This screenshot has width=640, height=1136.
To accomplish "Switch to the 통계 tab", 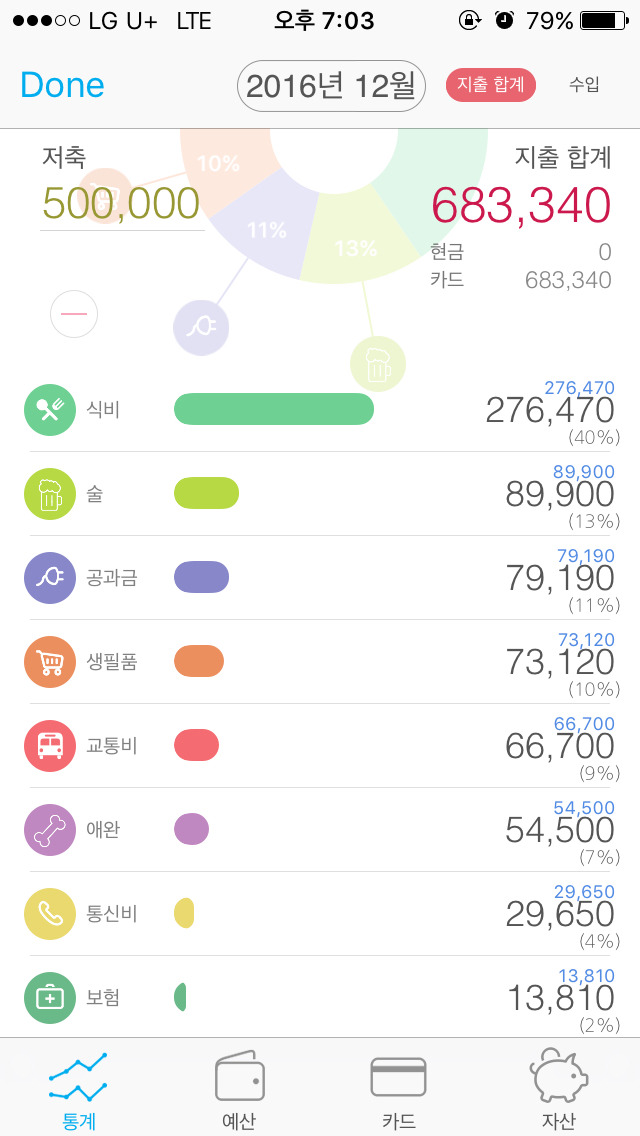I will click(x=79, y=1088).
